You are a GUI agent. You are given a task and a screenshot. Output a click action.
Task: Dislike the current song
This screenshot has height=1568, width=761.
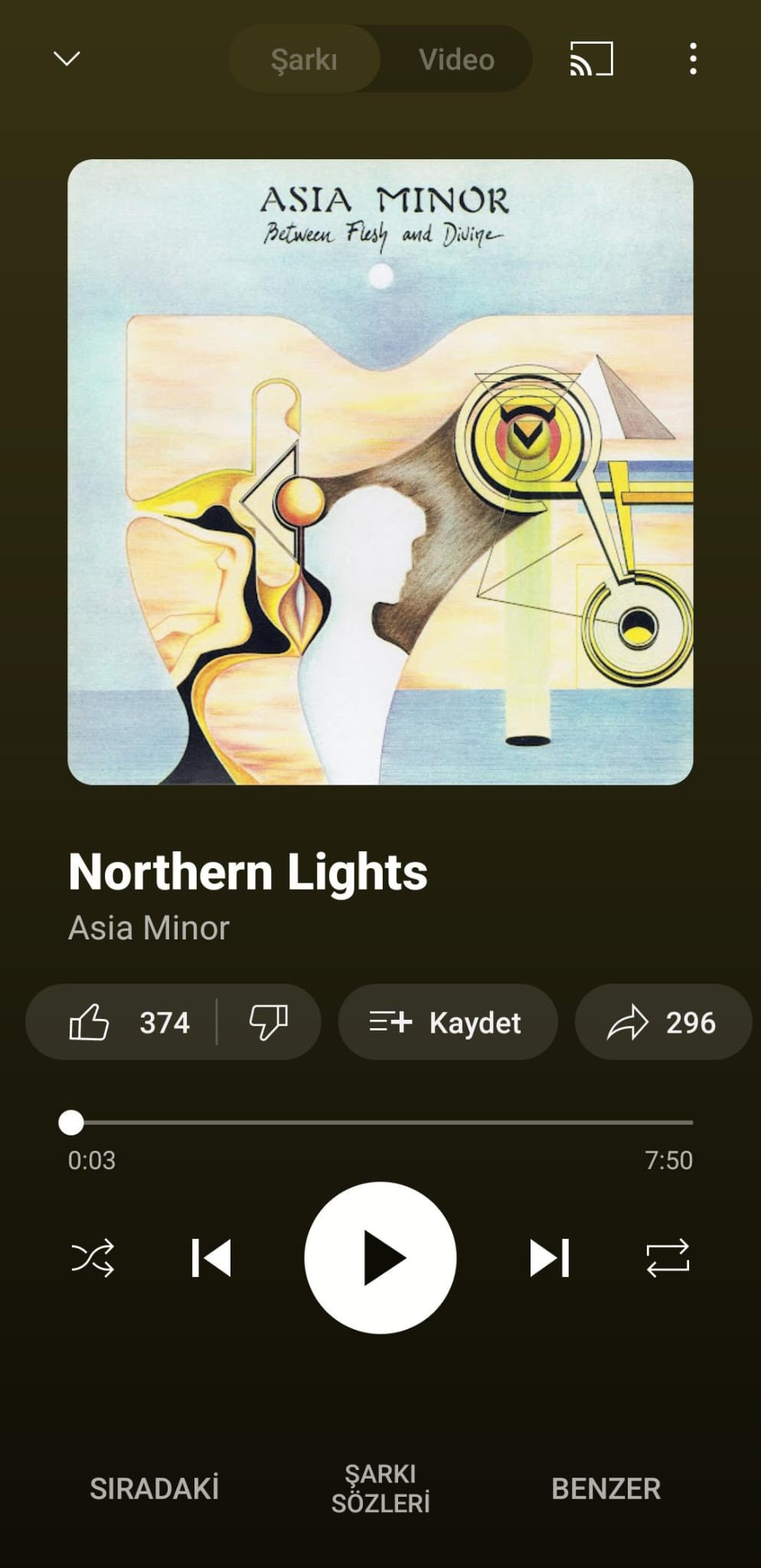click(269, 1022)
